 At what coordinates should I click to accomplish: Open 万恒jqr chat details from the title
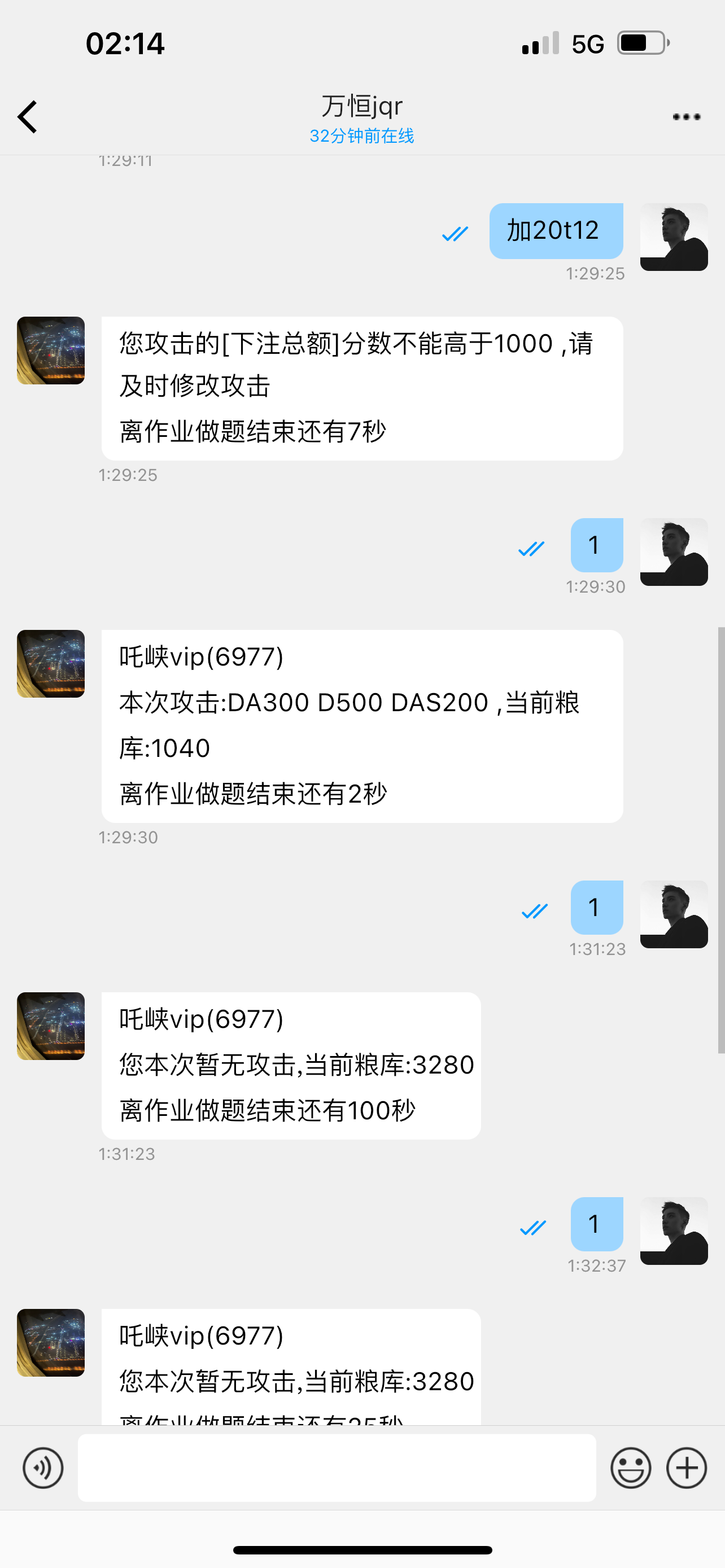[x=361, y=107]
